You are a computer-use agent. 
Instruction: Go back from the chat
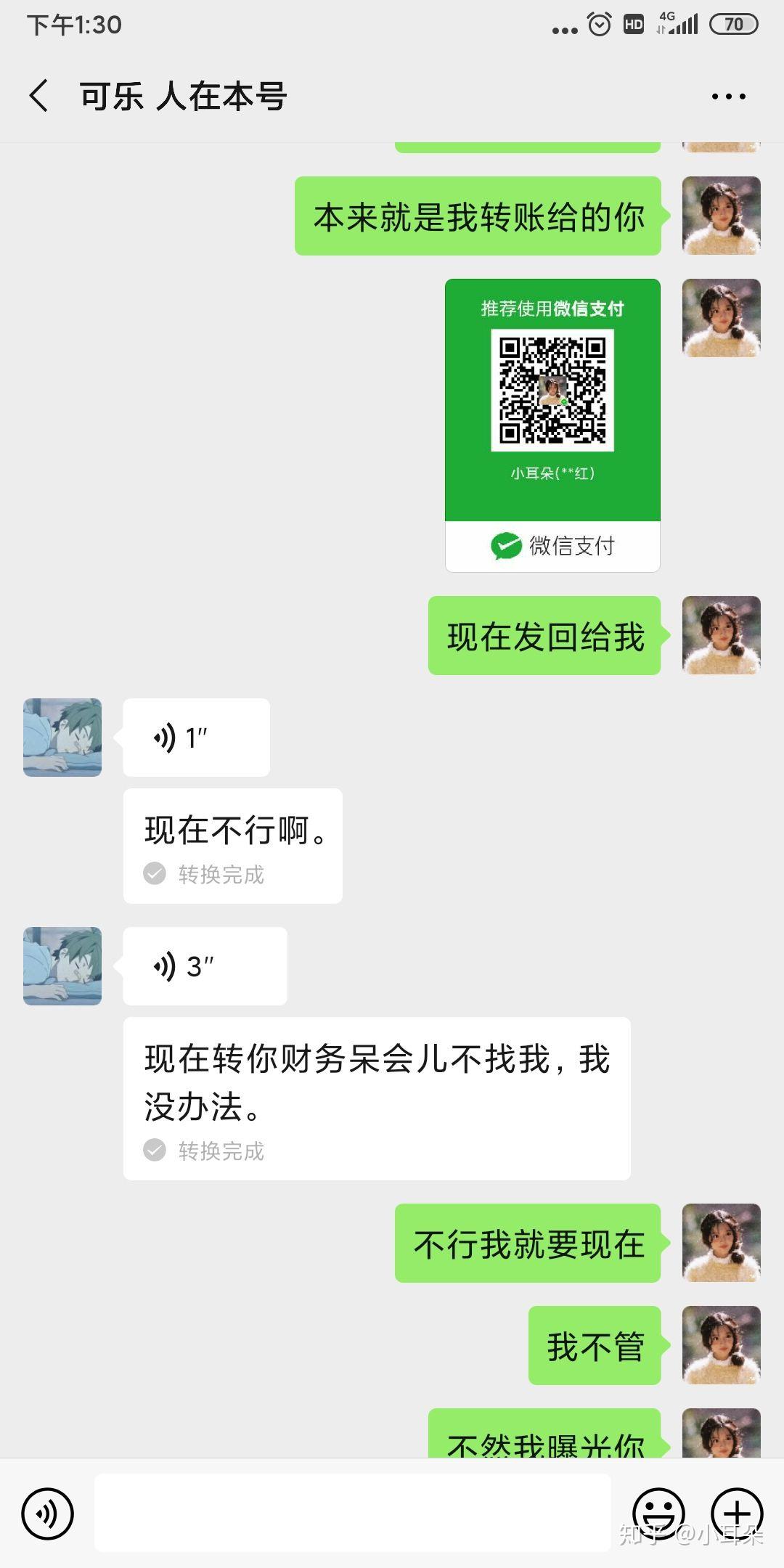click(39, 96)
